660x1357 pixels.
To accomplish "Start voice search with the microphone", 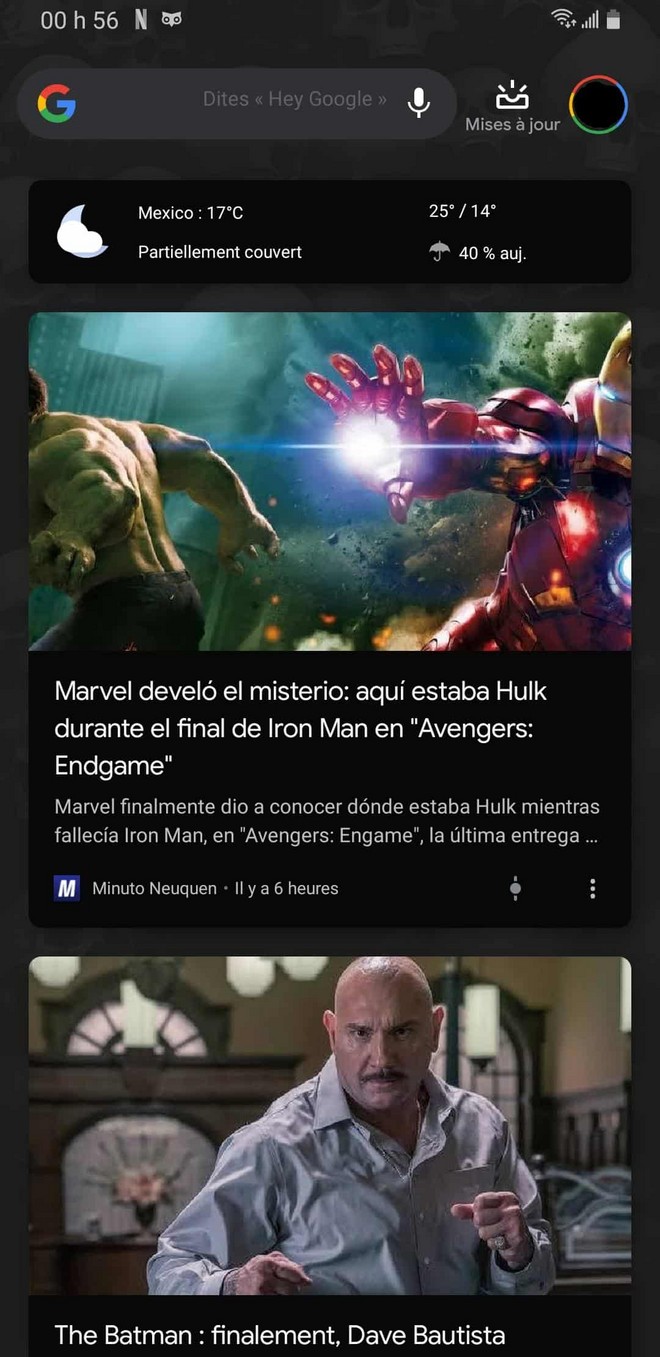I will (419, 103).
